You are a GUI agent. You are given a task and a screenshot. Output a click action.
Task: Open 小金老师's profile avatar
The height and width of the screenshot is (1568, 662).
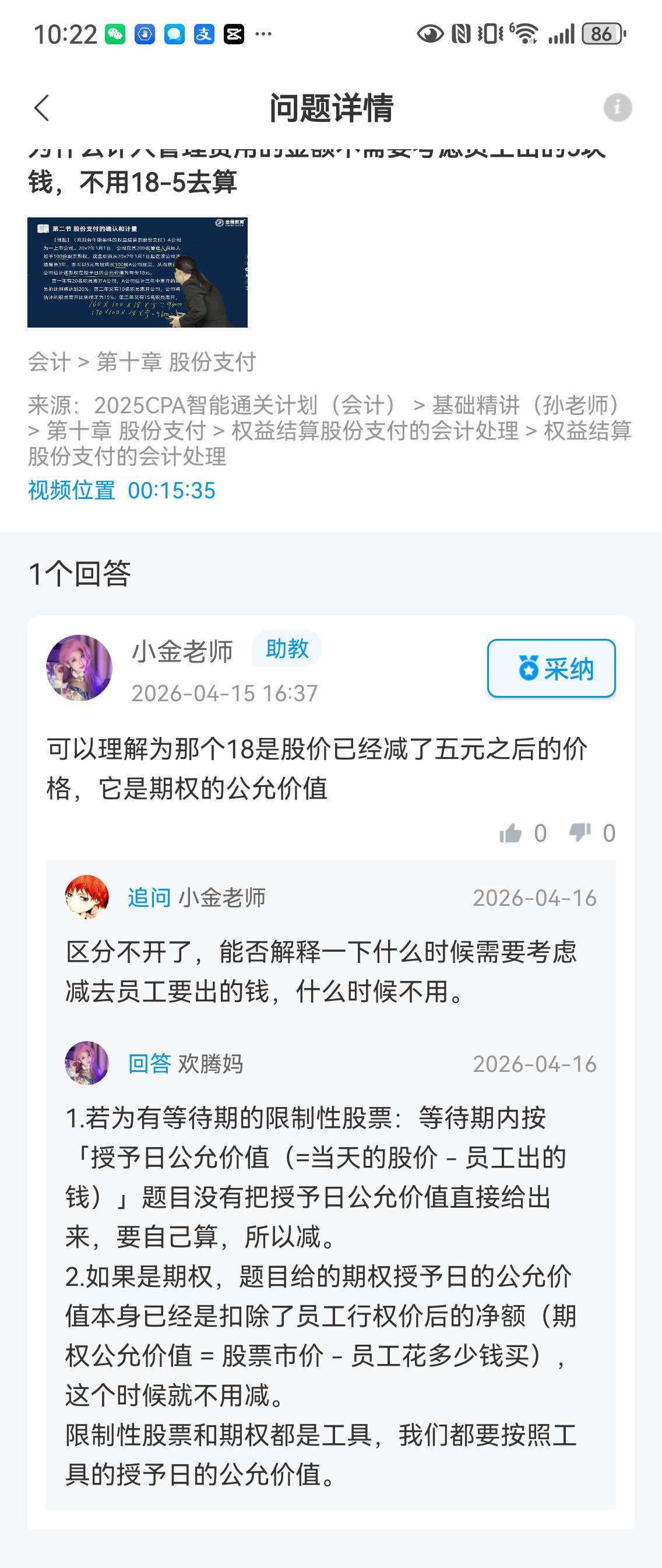(79, 668)
